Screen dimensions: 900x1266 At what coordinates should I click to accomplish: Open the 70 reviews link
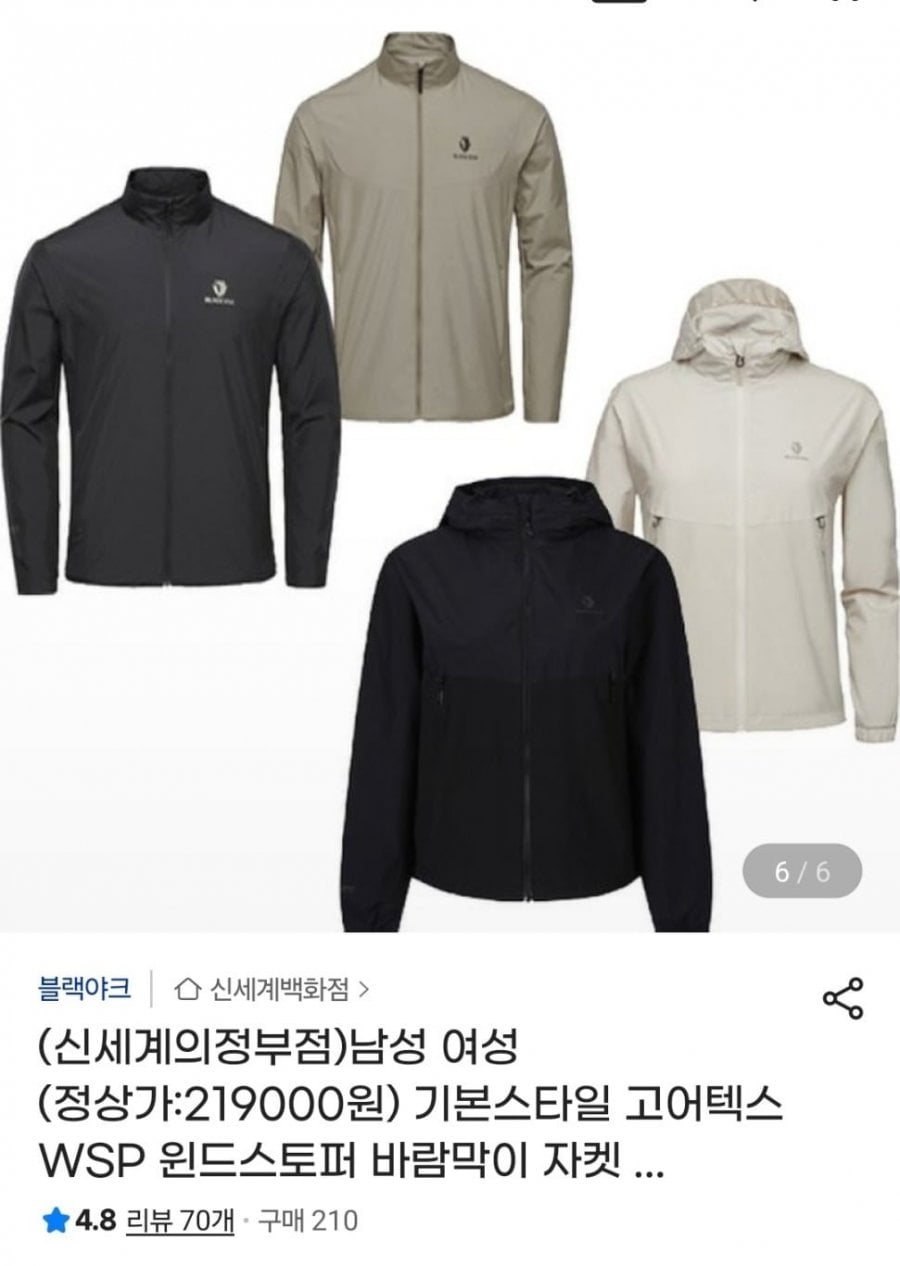[180, 1221]
